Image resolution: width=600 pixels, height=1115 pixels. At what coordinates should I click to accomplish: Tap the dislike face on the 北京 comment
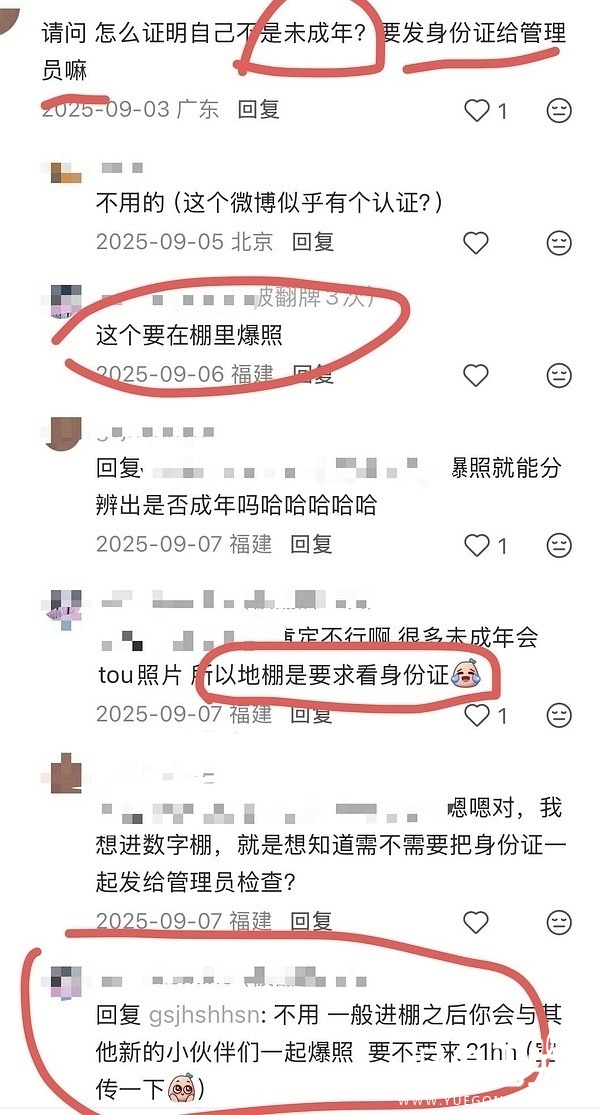559,242
